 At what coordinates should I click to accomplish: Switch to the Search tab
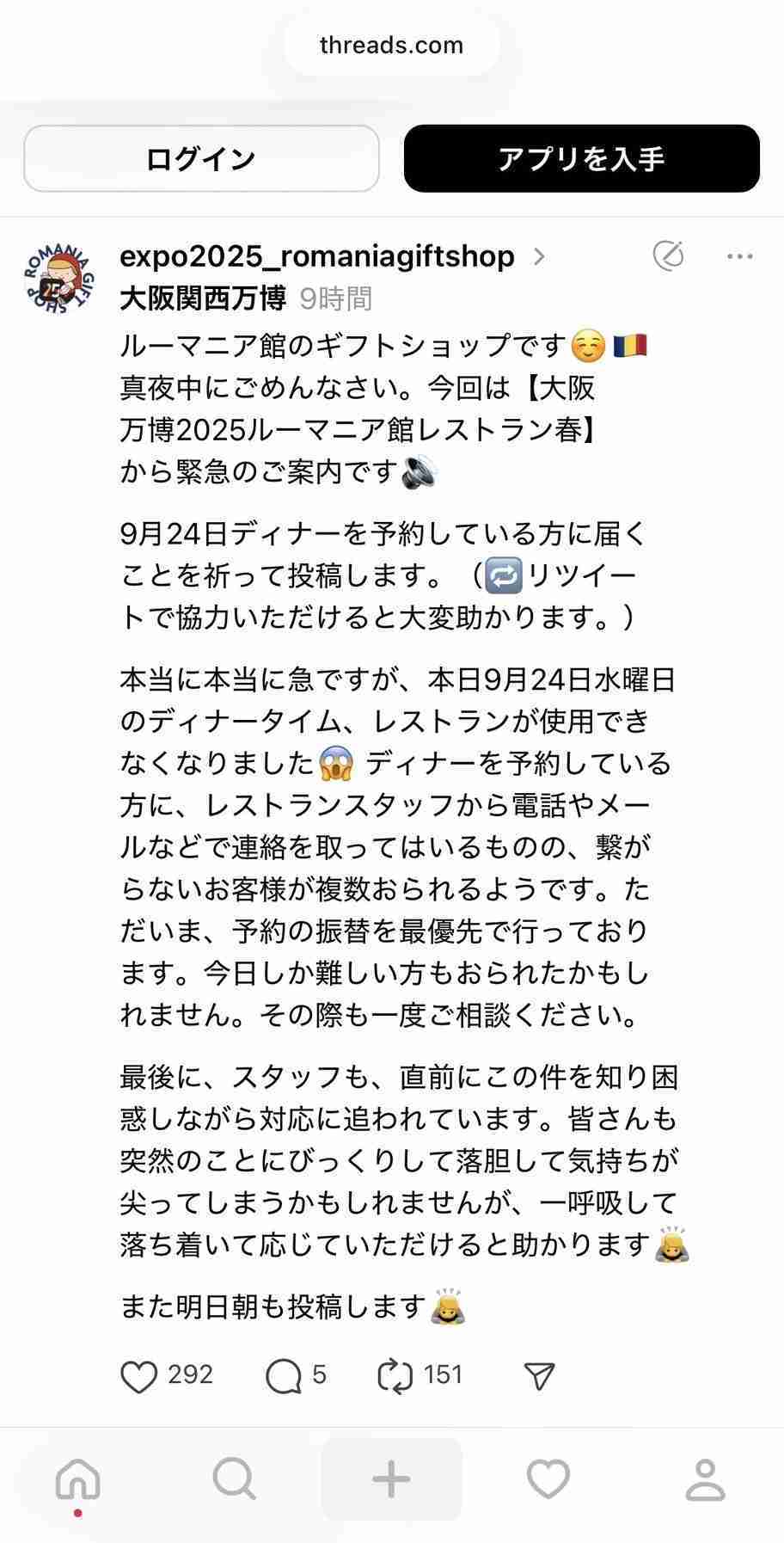click(x=234, y=1479)
